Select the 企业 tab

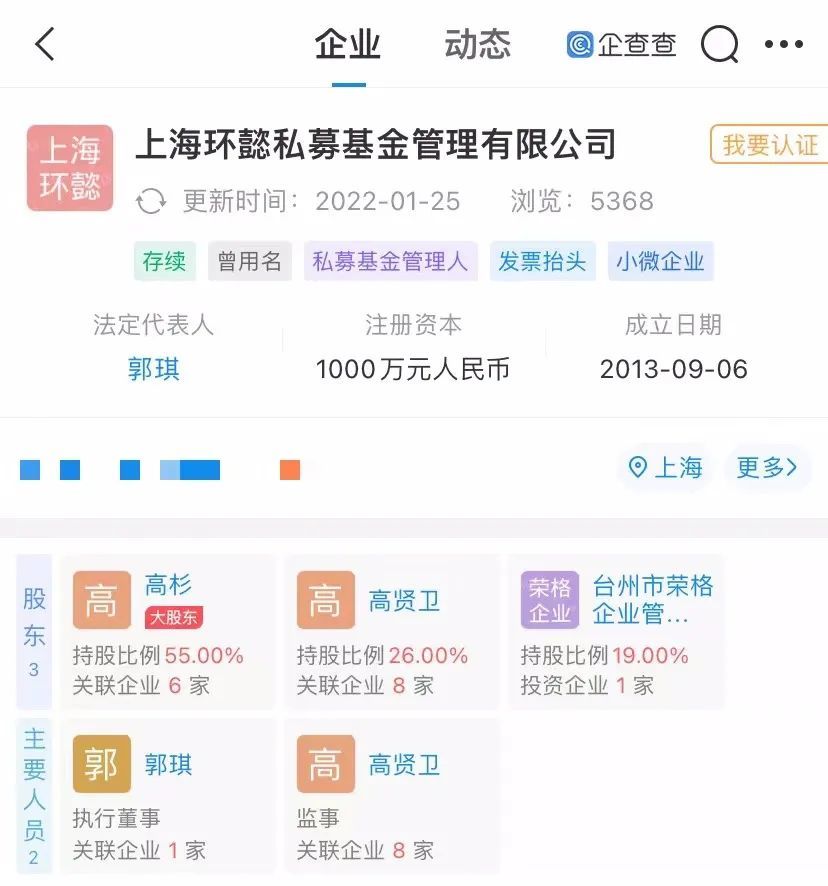click(348, 44)
